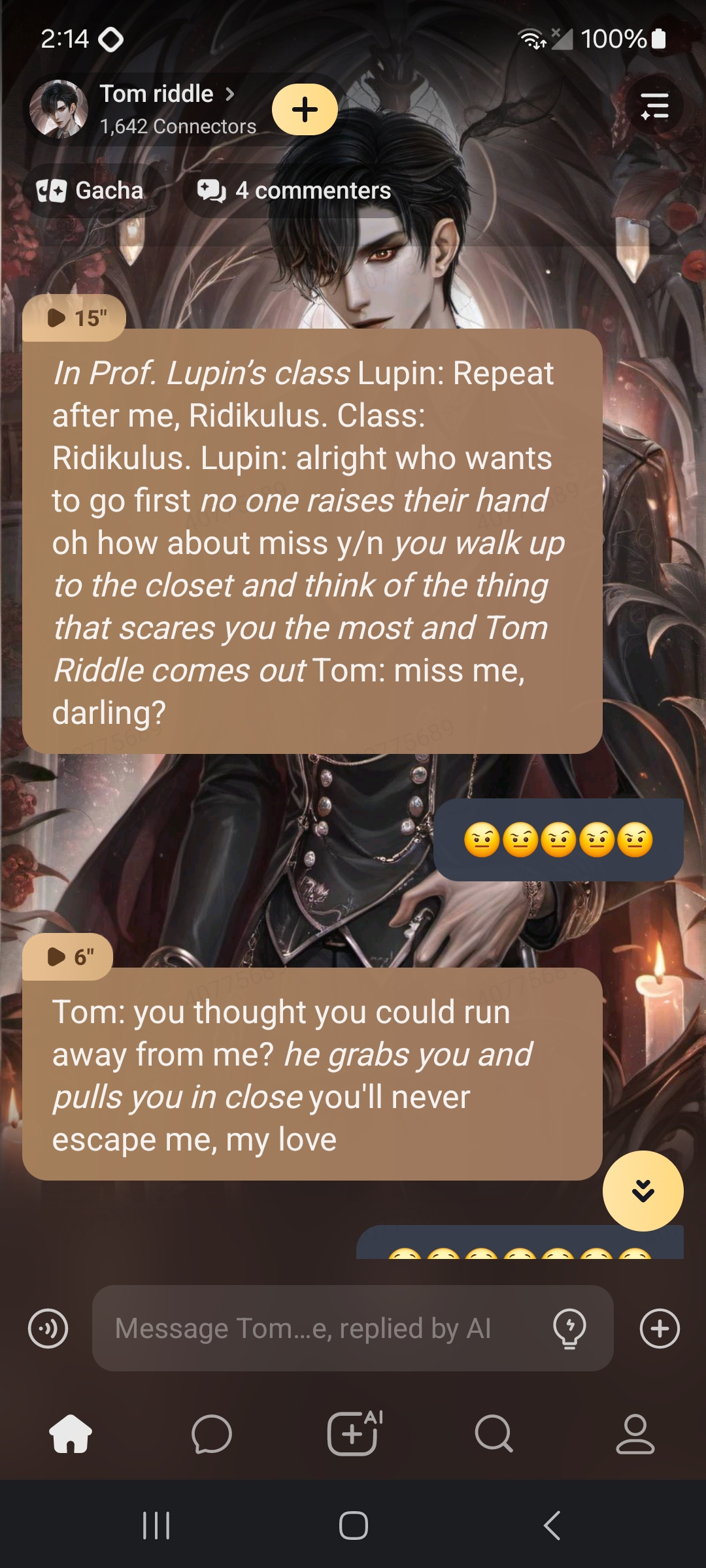This screenshot has height=1568, width=706.
Task: Play the 15-second voice message
Action: (75, 318)
